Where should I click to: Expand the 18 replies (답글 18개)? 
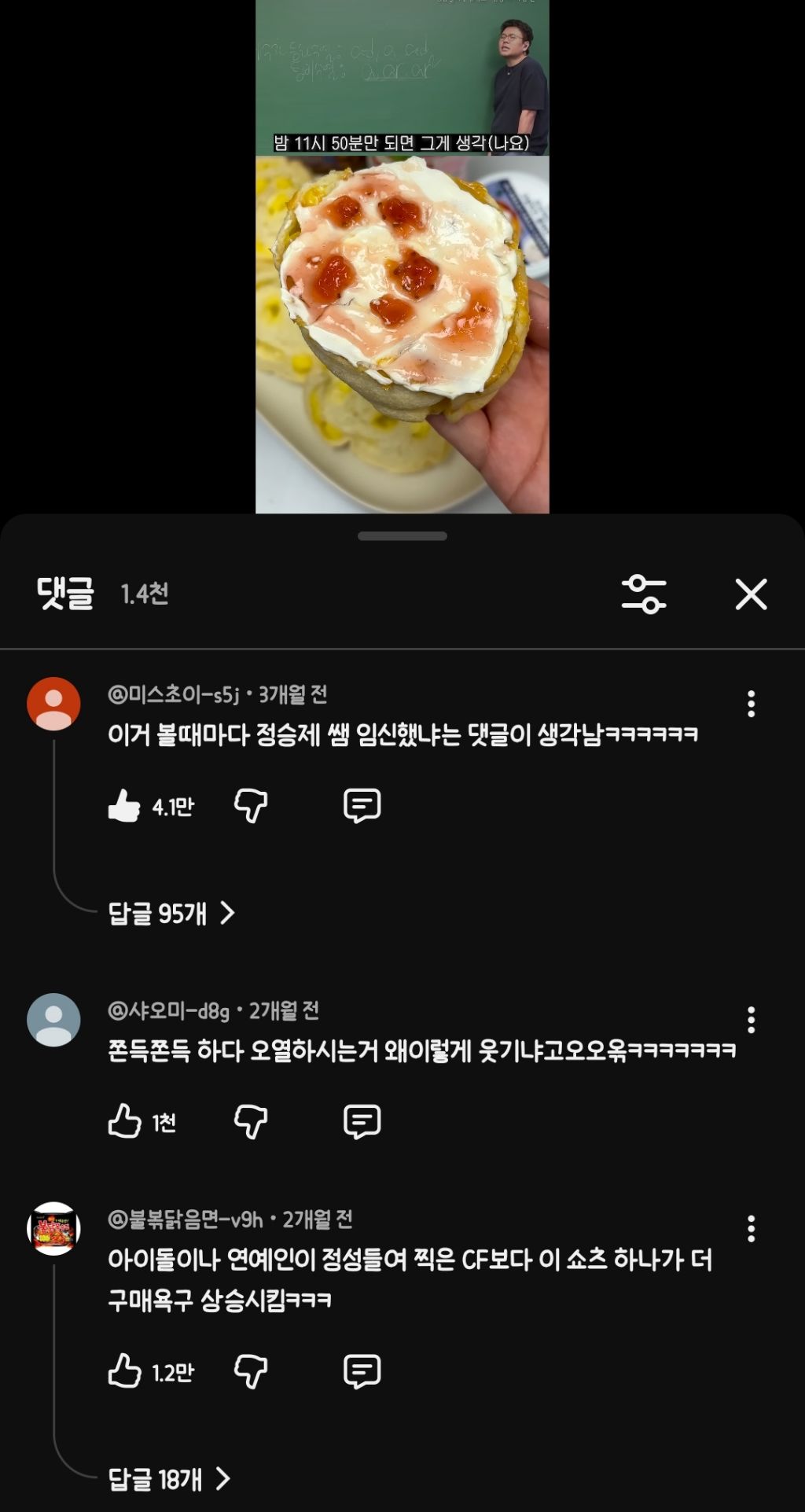(168, 1479)
